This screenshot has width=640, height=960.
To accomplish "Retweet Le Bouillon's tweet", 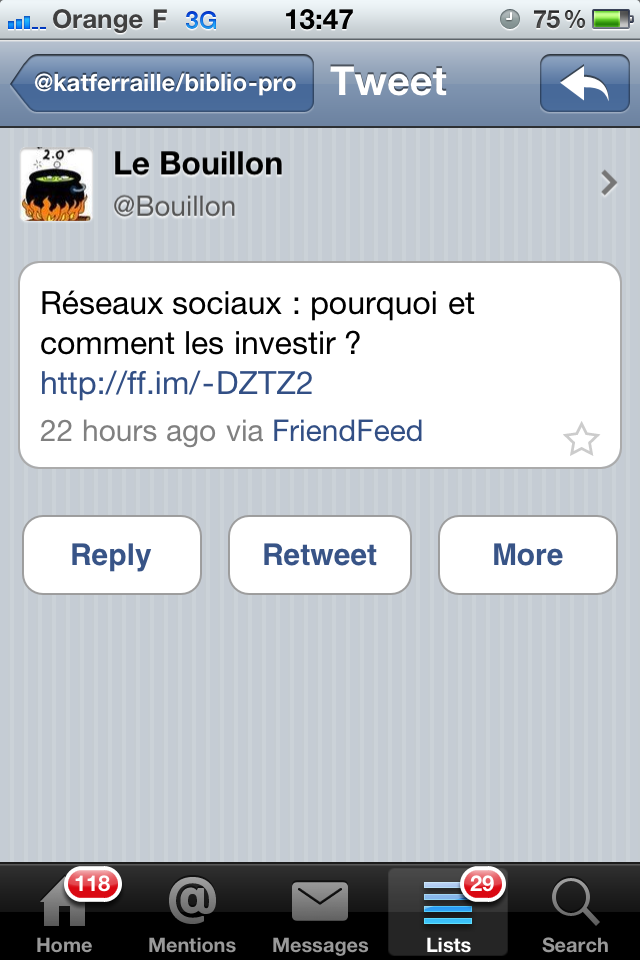I will [x=320, y=555].
